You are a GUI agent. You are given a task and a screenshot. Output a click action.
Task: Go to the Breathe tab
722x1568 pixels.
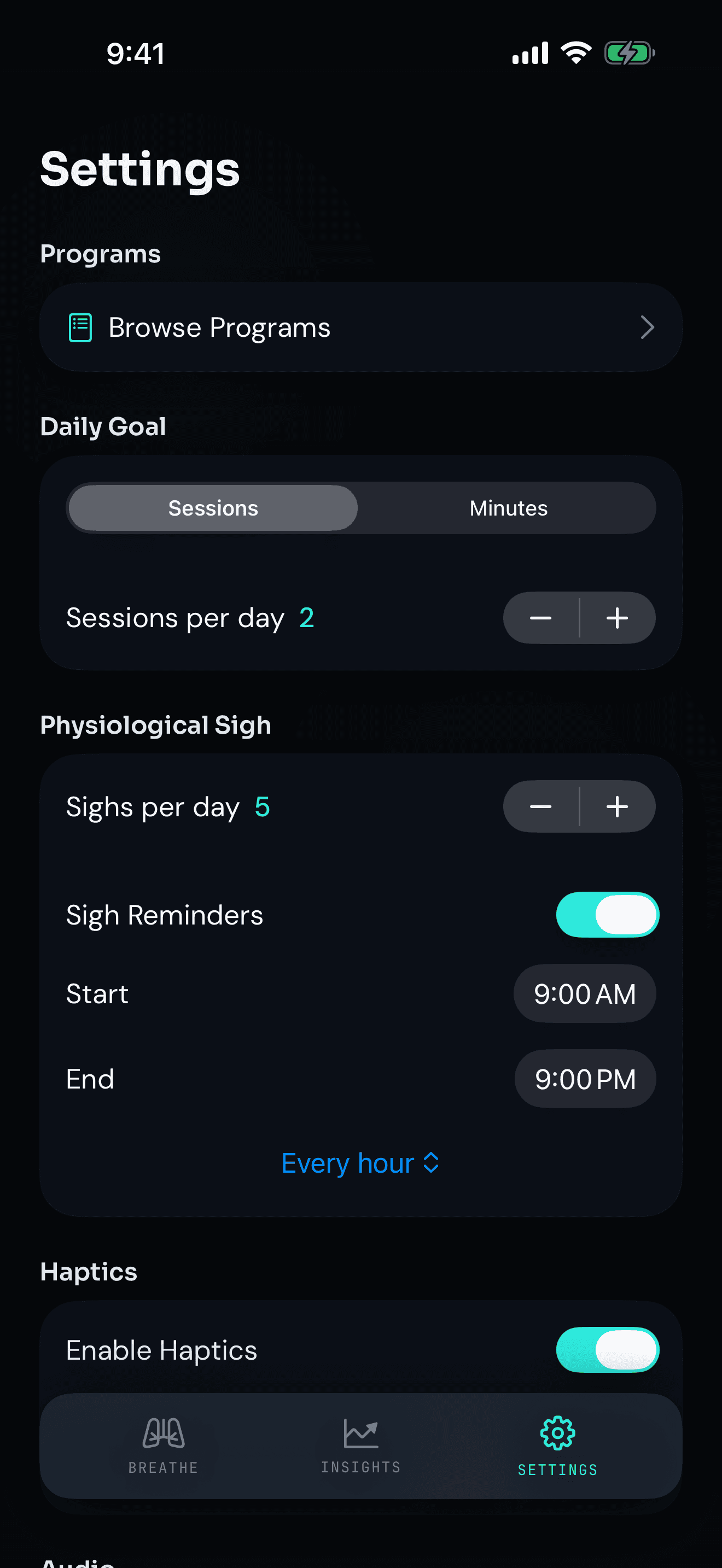(163, 1446)
